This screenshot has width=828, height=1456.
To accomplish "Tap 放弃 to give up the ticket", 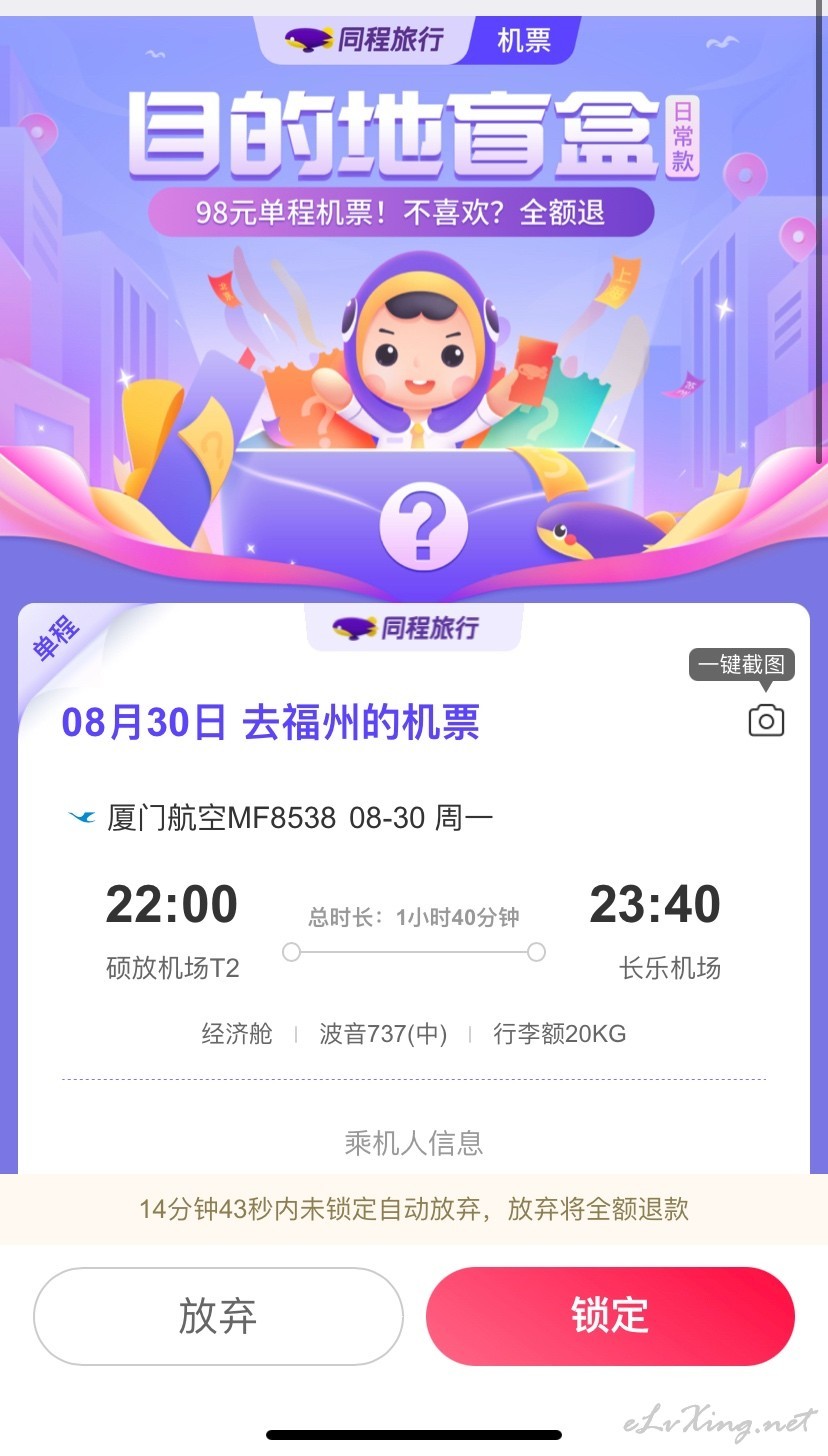I will pos(218,1316).
